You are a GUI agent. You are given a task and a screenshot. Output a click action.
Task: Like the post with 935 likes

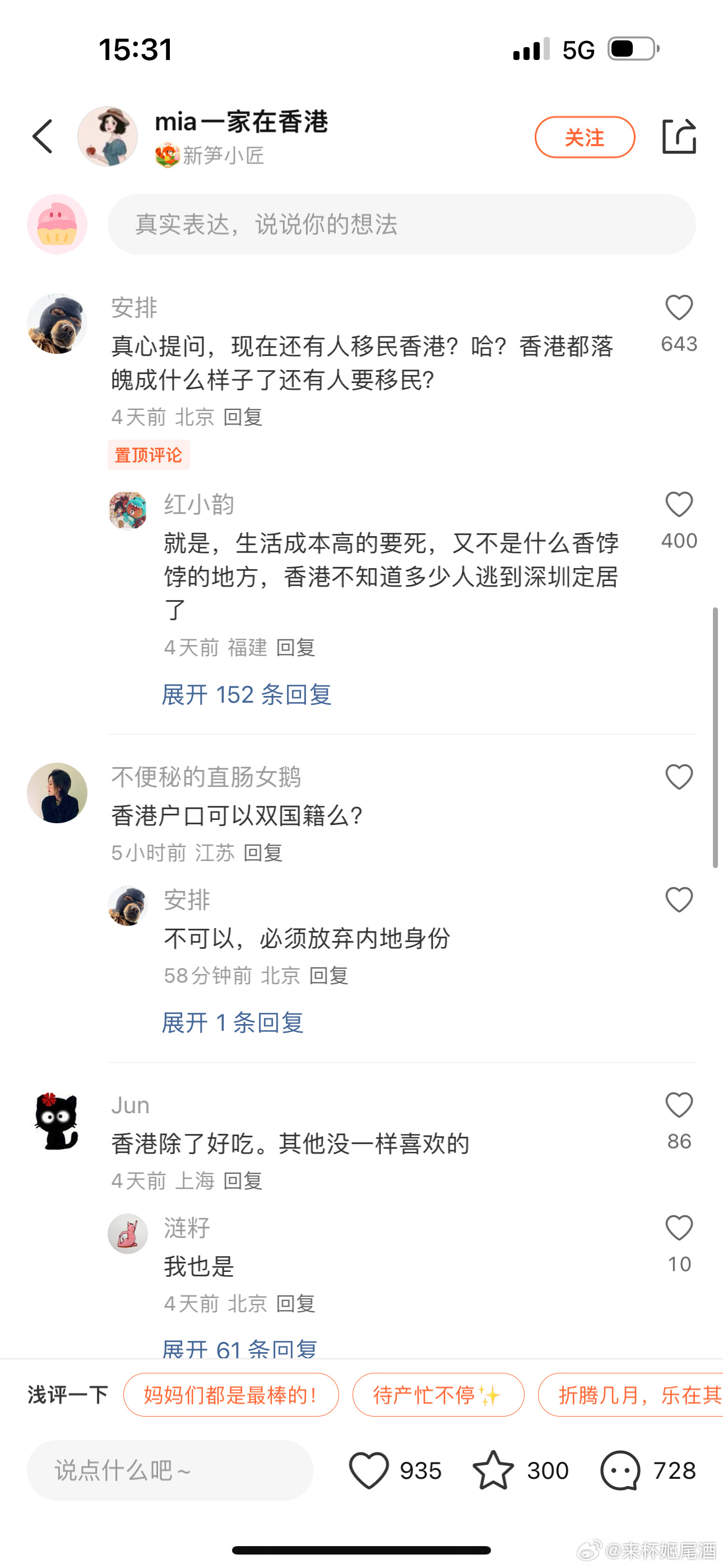[x=369, y=1470]
